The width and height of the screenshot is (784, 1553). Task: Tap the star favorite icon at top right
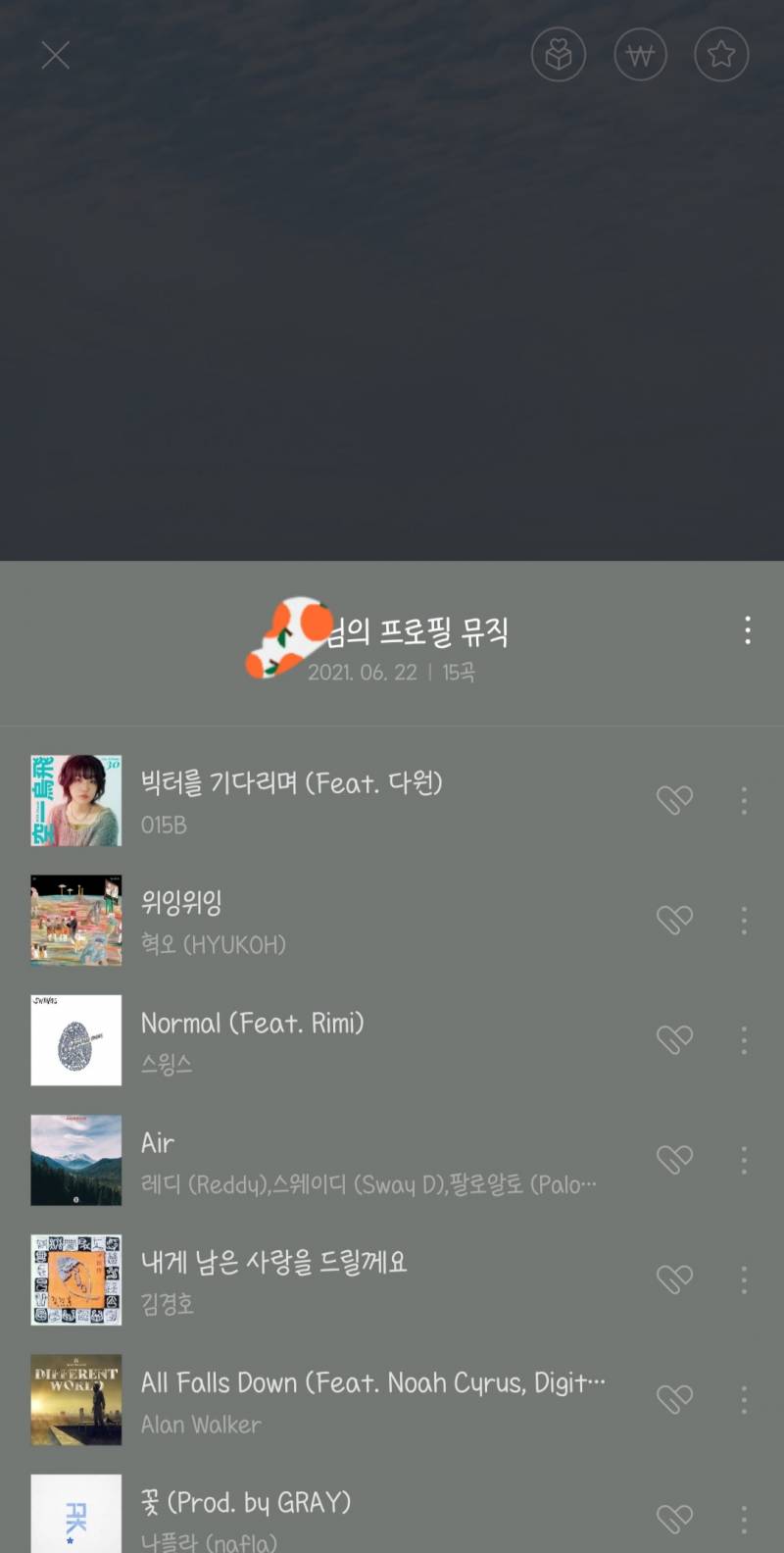(x=720, y=54)
